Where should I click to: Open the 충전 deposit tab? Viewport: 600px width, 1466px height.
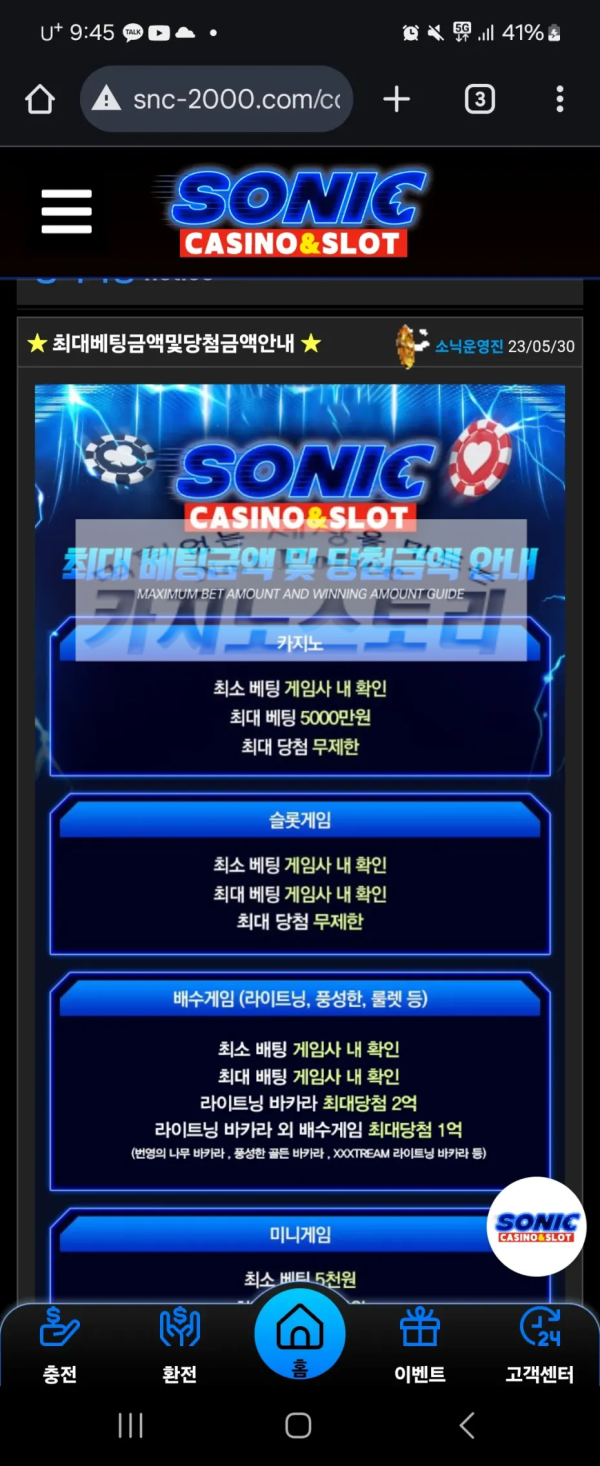(60, 1346)
